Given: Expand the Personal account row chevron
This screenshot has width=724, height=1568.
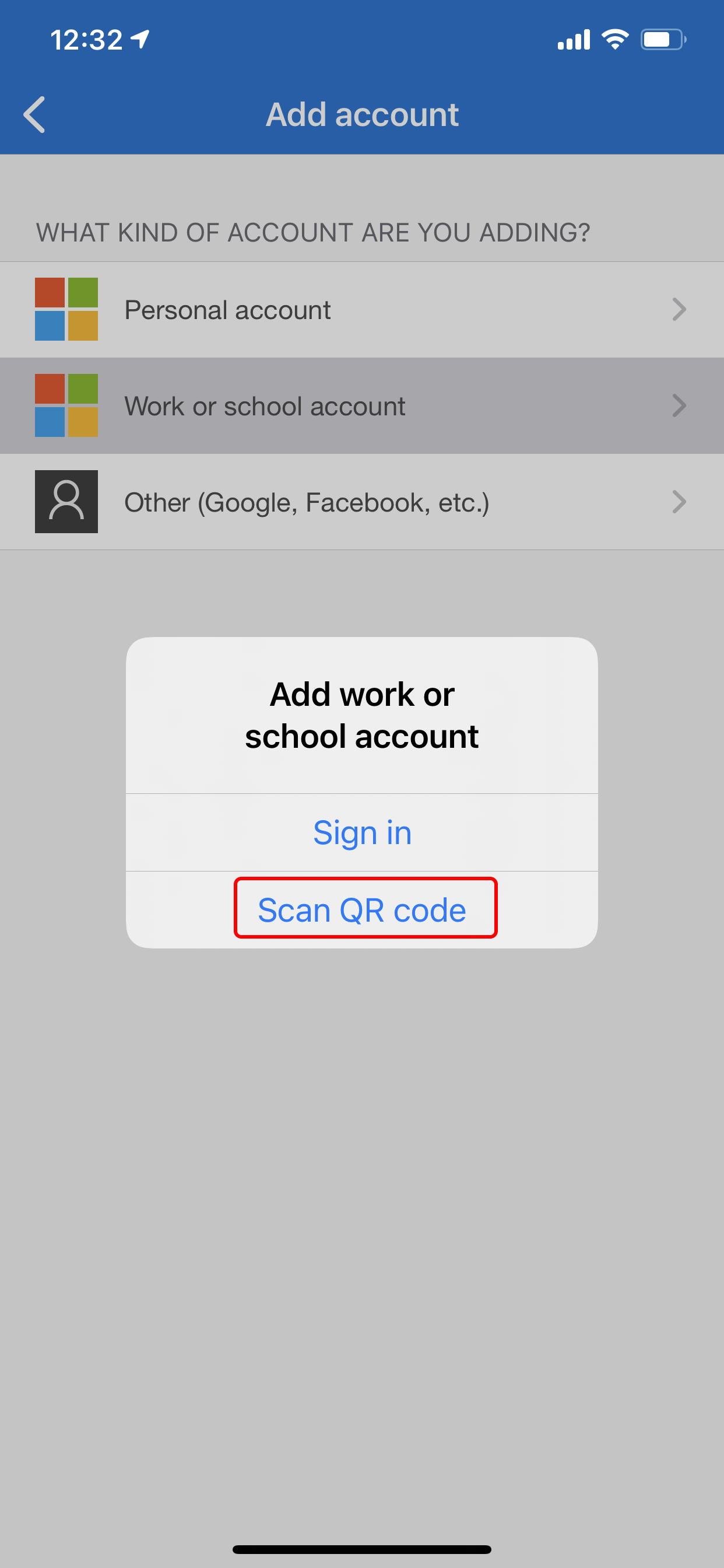Looking at the screenshot, I should pyautogui.click(x=680, y=310).
